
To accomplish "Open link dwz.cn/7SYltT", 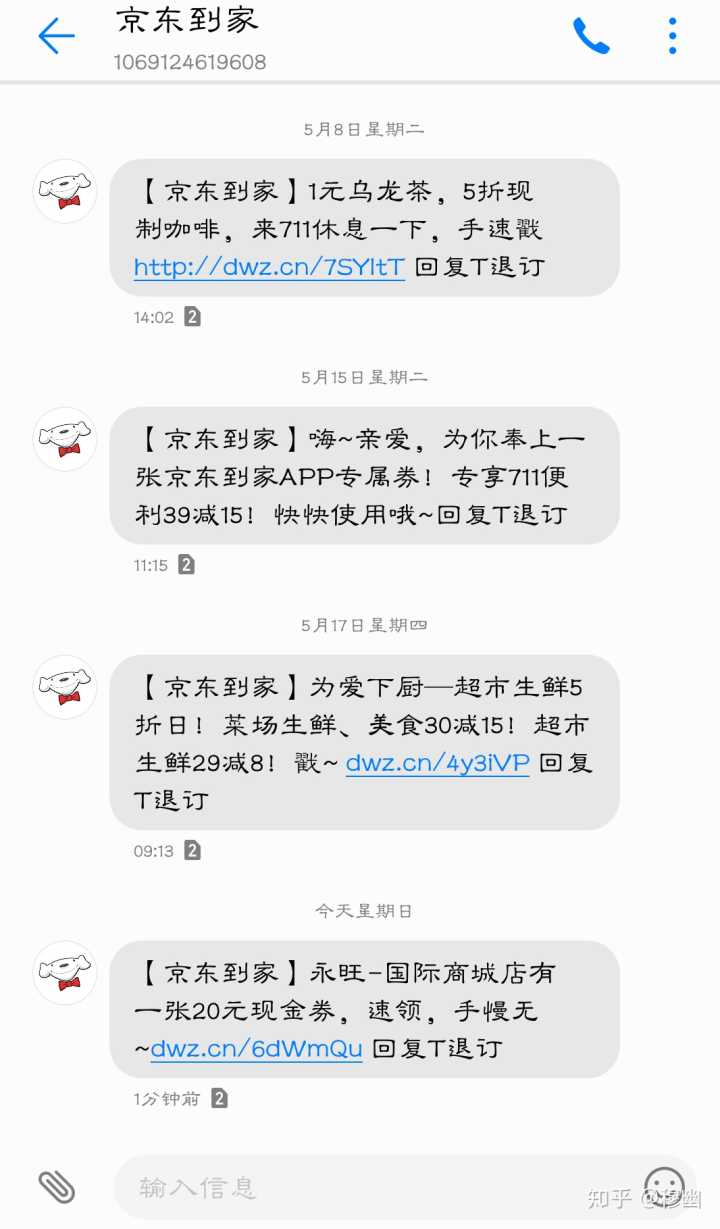I will 269,267.
